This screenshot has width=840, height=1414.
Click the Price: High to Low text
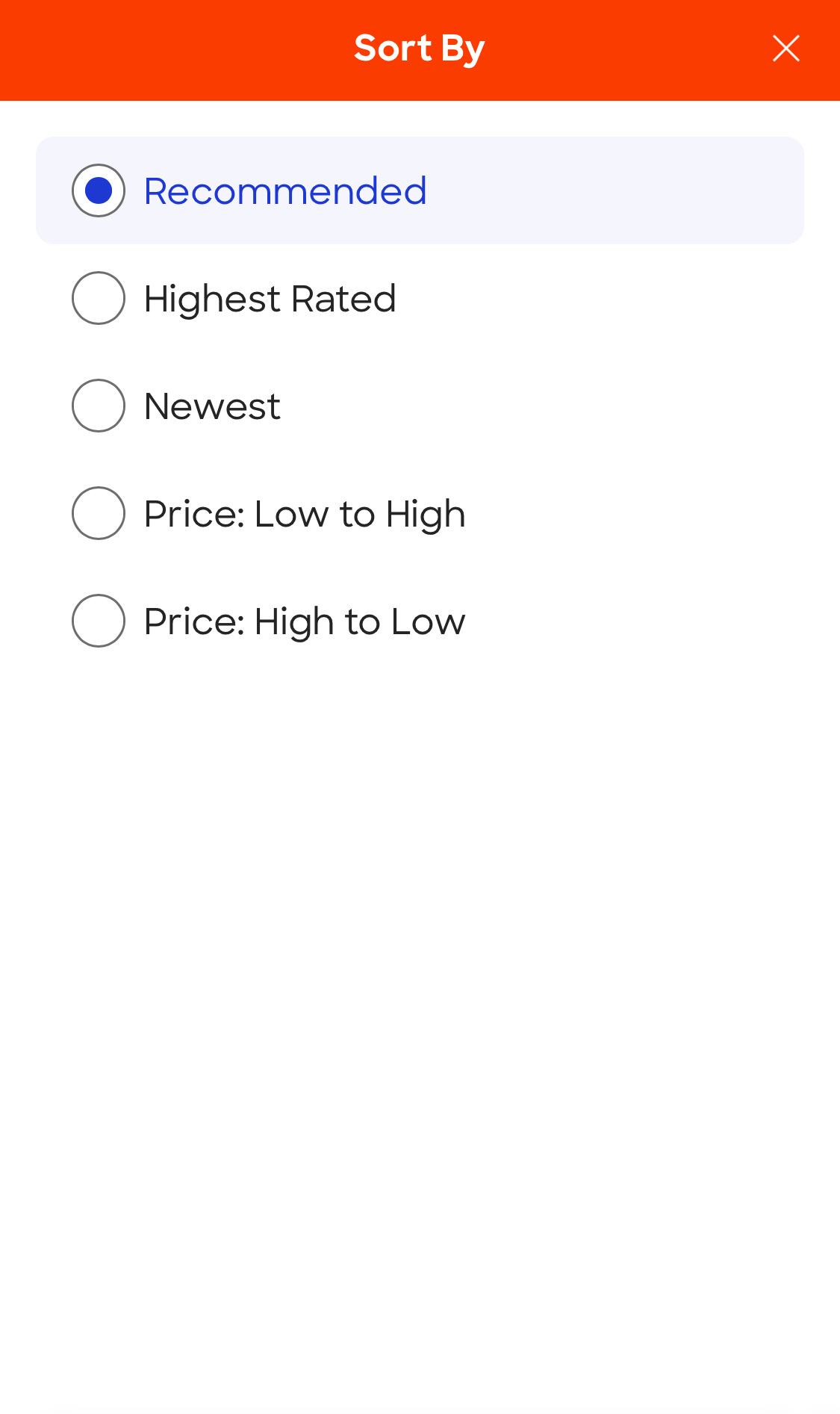304,621
